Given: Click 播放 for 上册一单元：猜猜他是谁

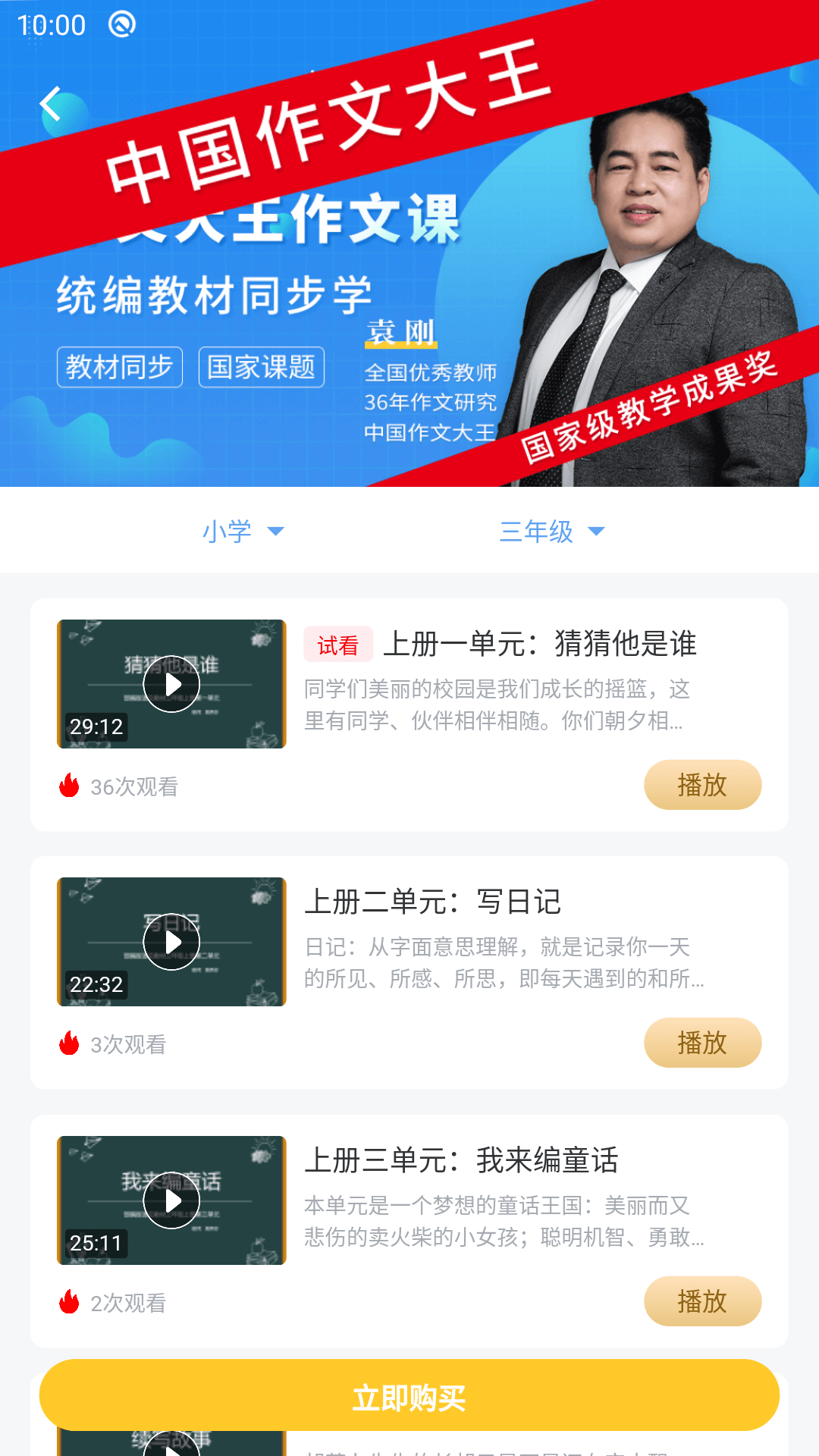Looking at the screenshot, I should [x=702, y=785].
